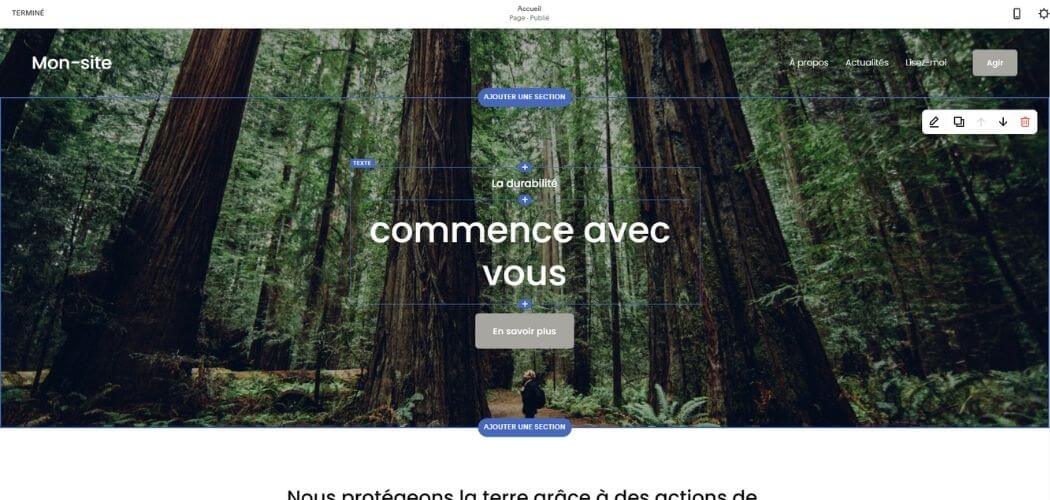Open the À propos navigation link
1050x500 pixels.
808,63
